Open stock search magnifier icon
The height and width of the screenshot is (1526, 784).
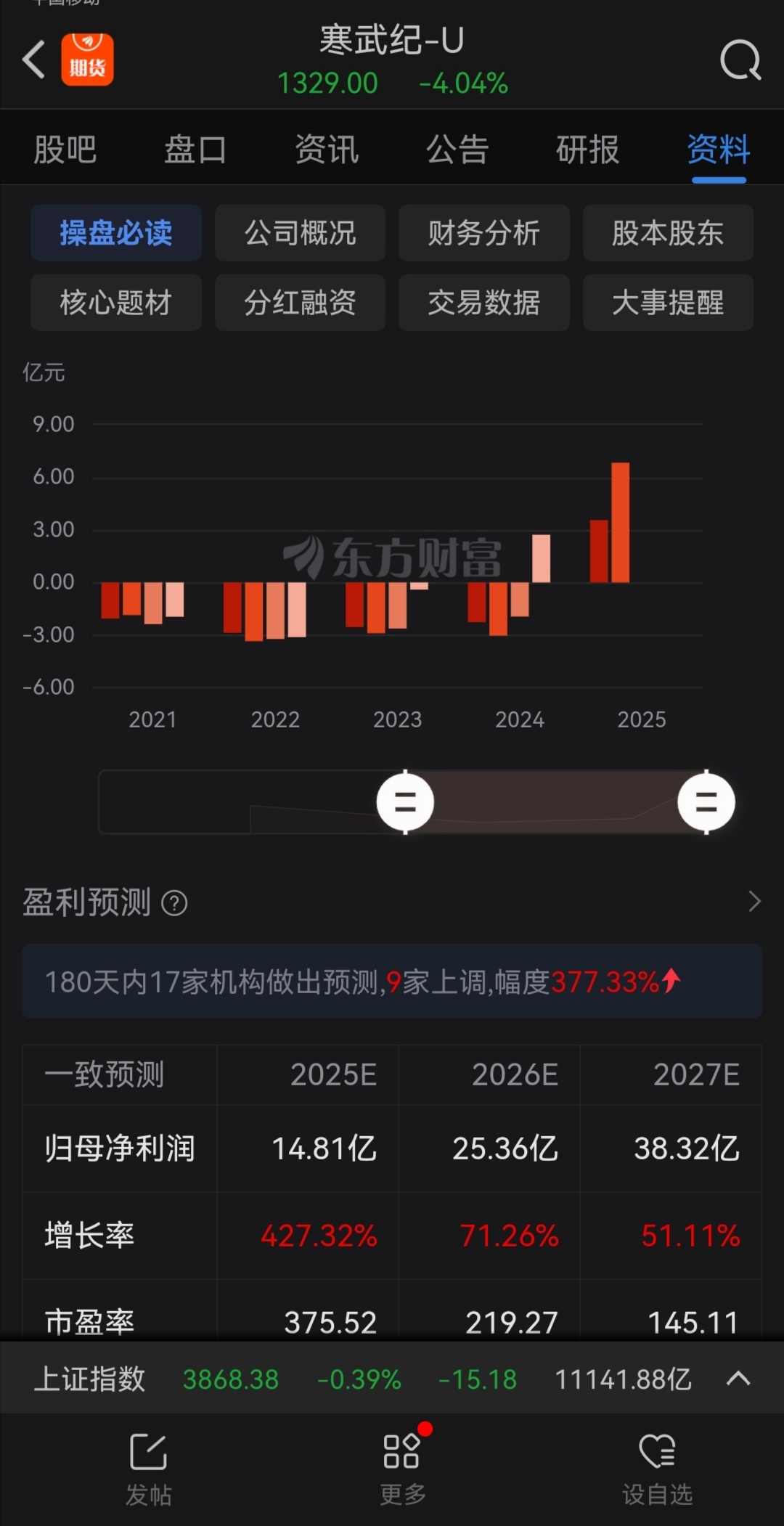pos(740,60)
